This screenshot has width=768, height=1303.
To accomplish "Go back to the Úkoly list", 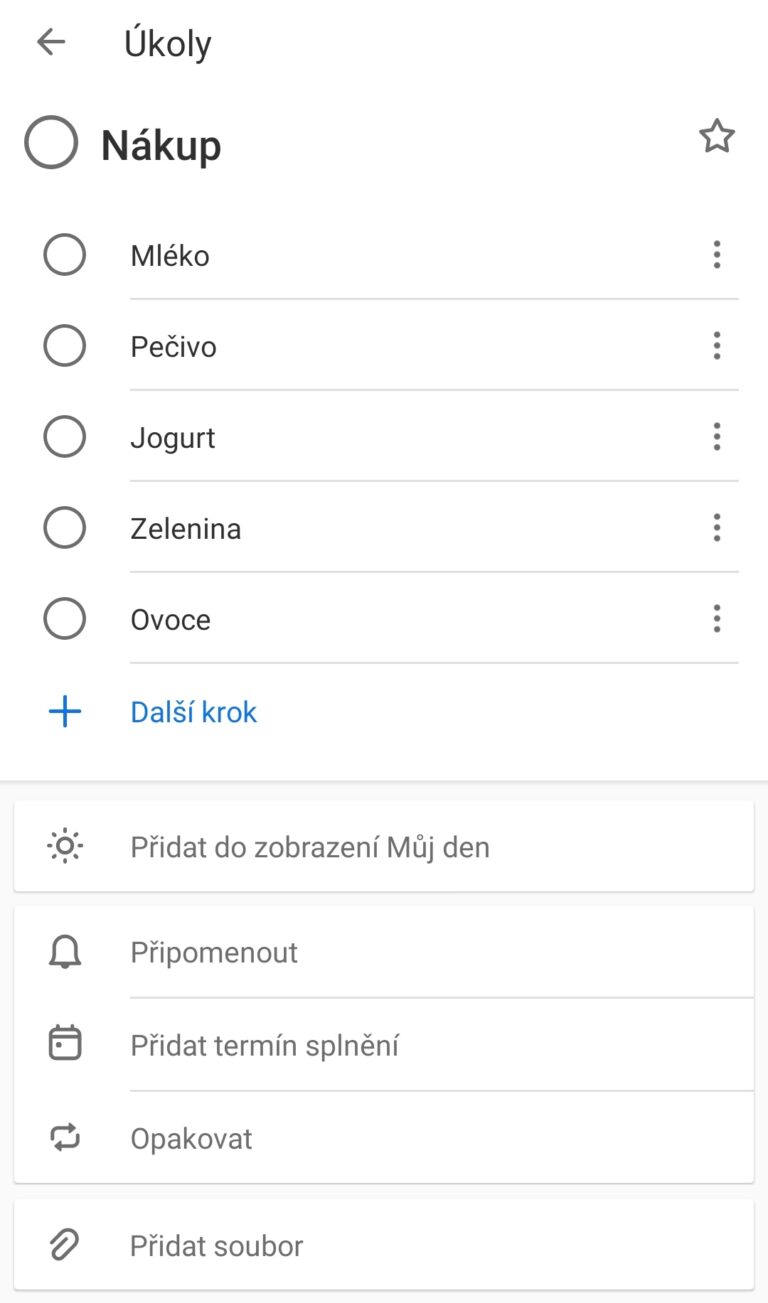I will point(50,43).
